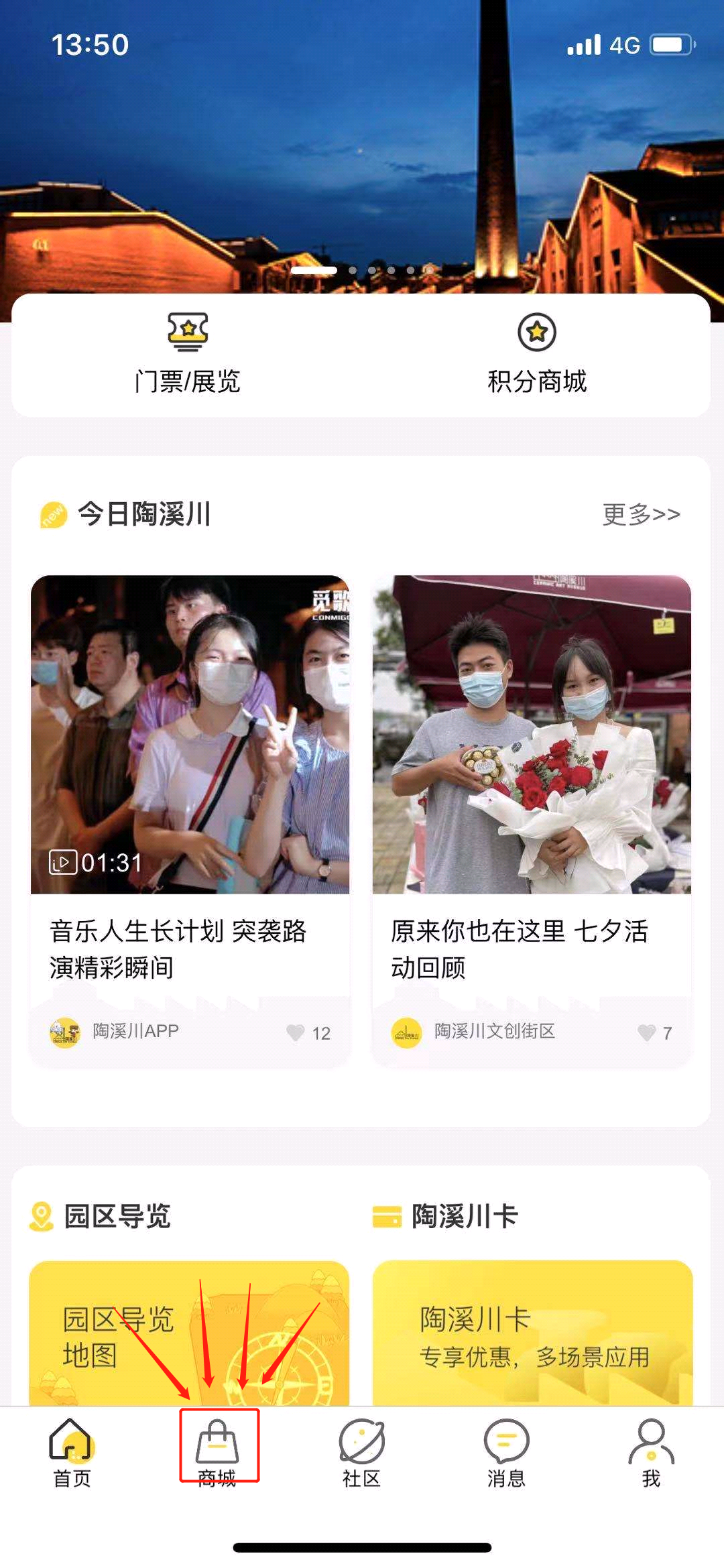Like the 音乐人生长计划 post heart
The height and width of the screenshot is (1568, 724).
(x=295, y=1032)
